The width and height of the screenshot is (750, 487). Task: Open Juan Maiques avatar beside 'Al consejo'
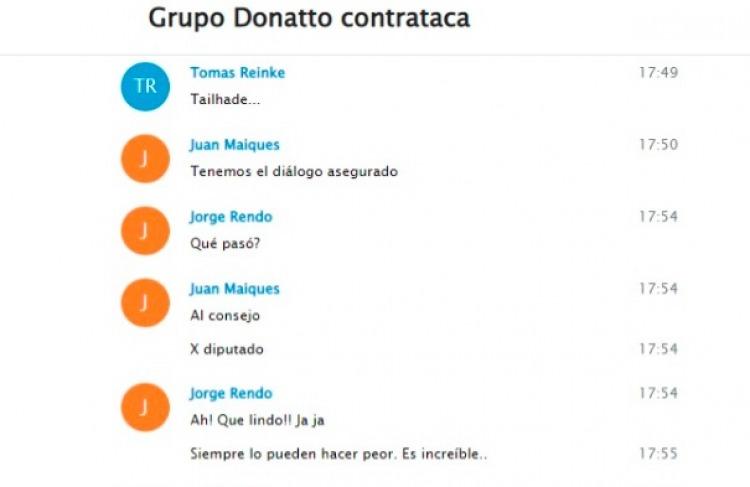click(145, 303)
